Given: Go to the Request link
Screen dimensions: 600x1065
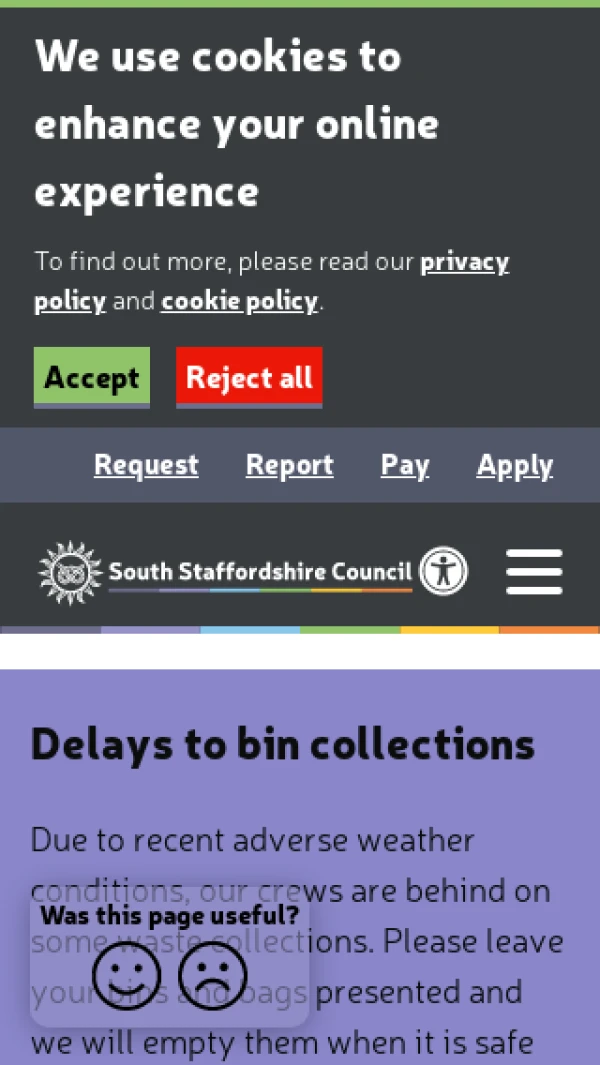Looking at the screenshot, I should click(x=146, y=465).
